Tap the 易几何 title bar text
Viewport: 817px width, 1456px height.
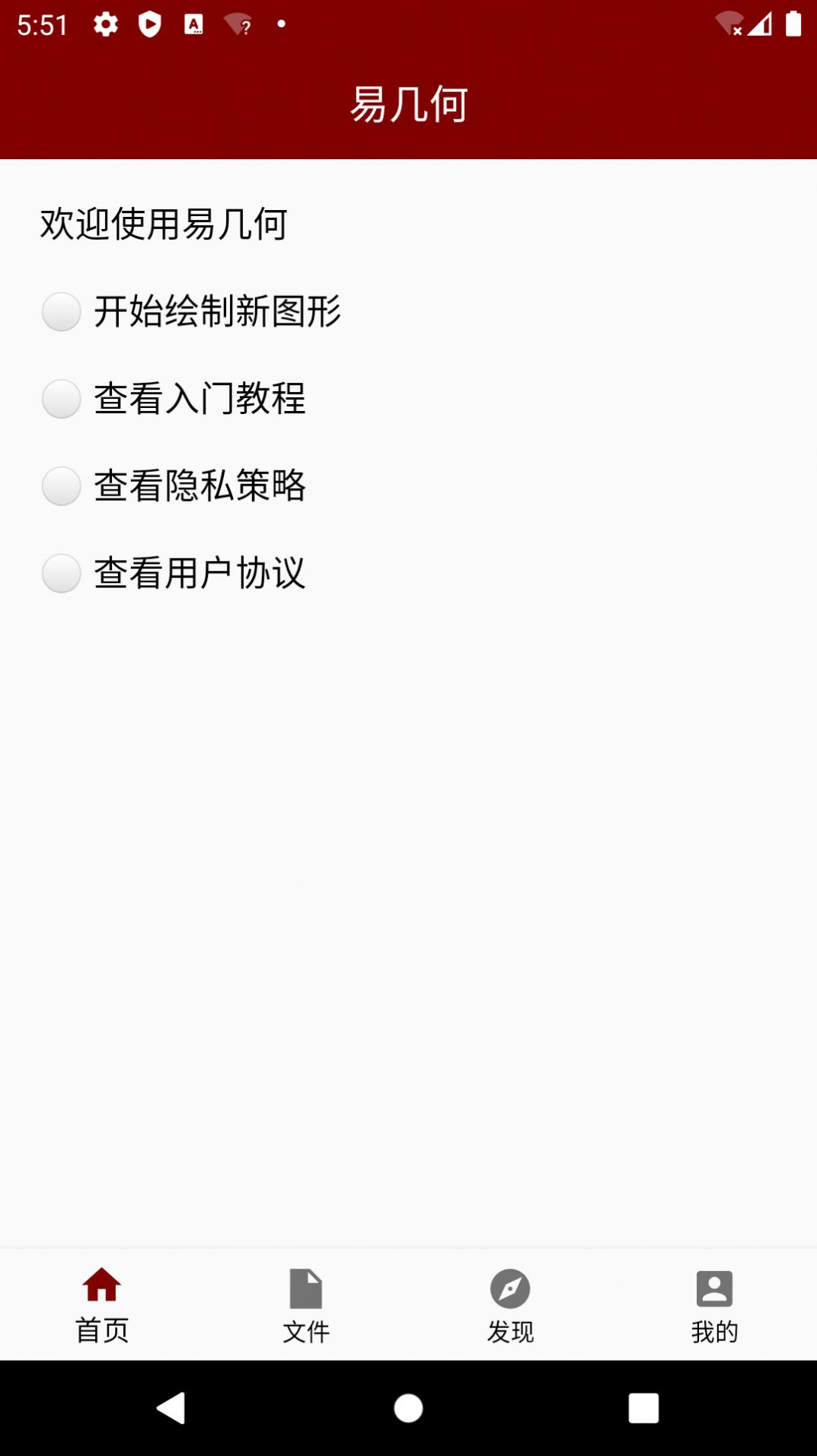click(x=408, y=103)
